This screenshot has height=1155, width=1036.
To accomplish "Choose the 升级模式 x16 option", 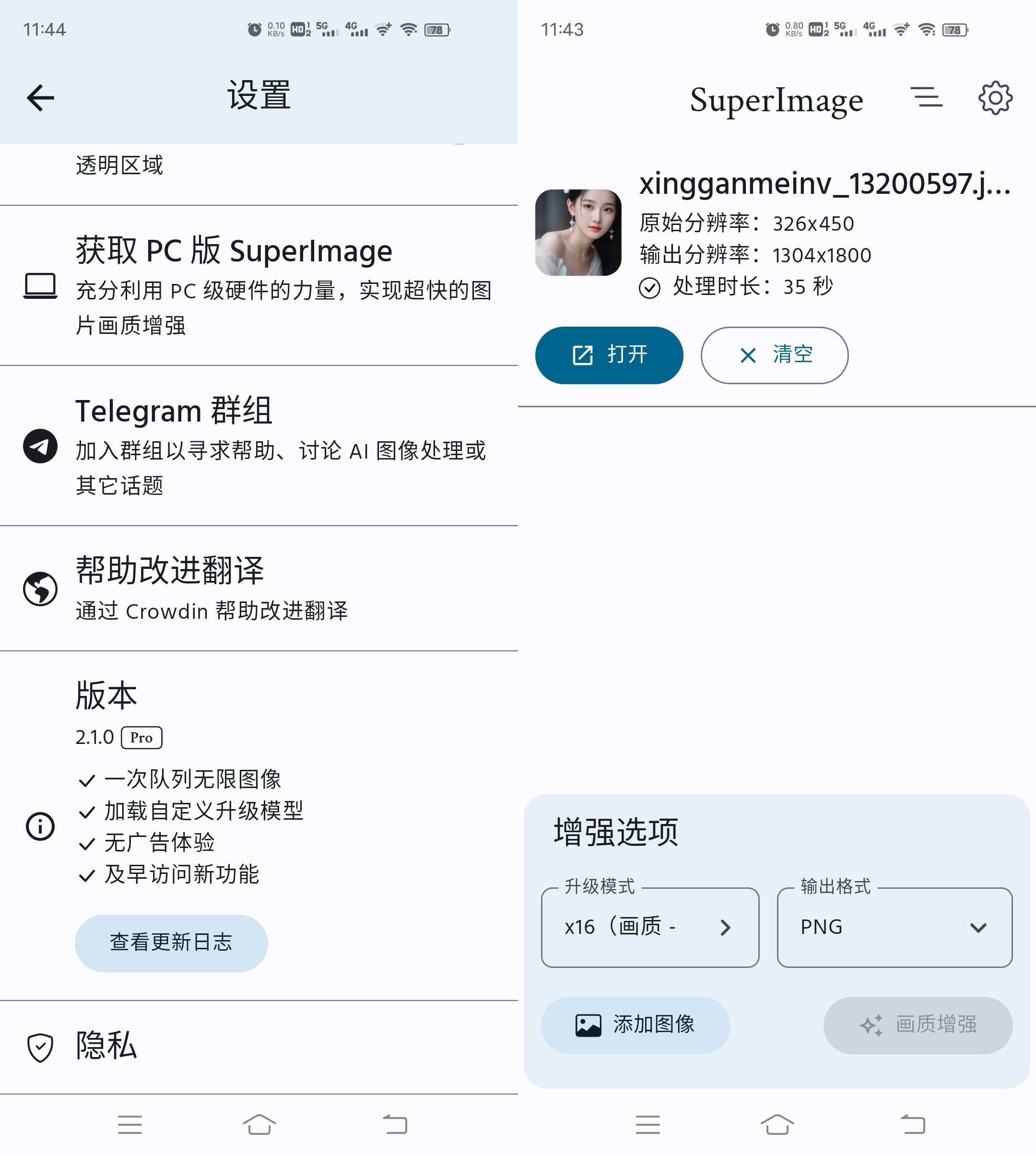I will pos(649,927).
